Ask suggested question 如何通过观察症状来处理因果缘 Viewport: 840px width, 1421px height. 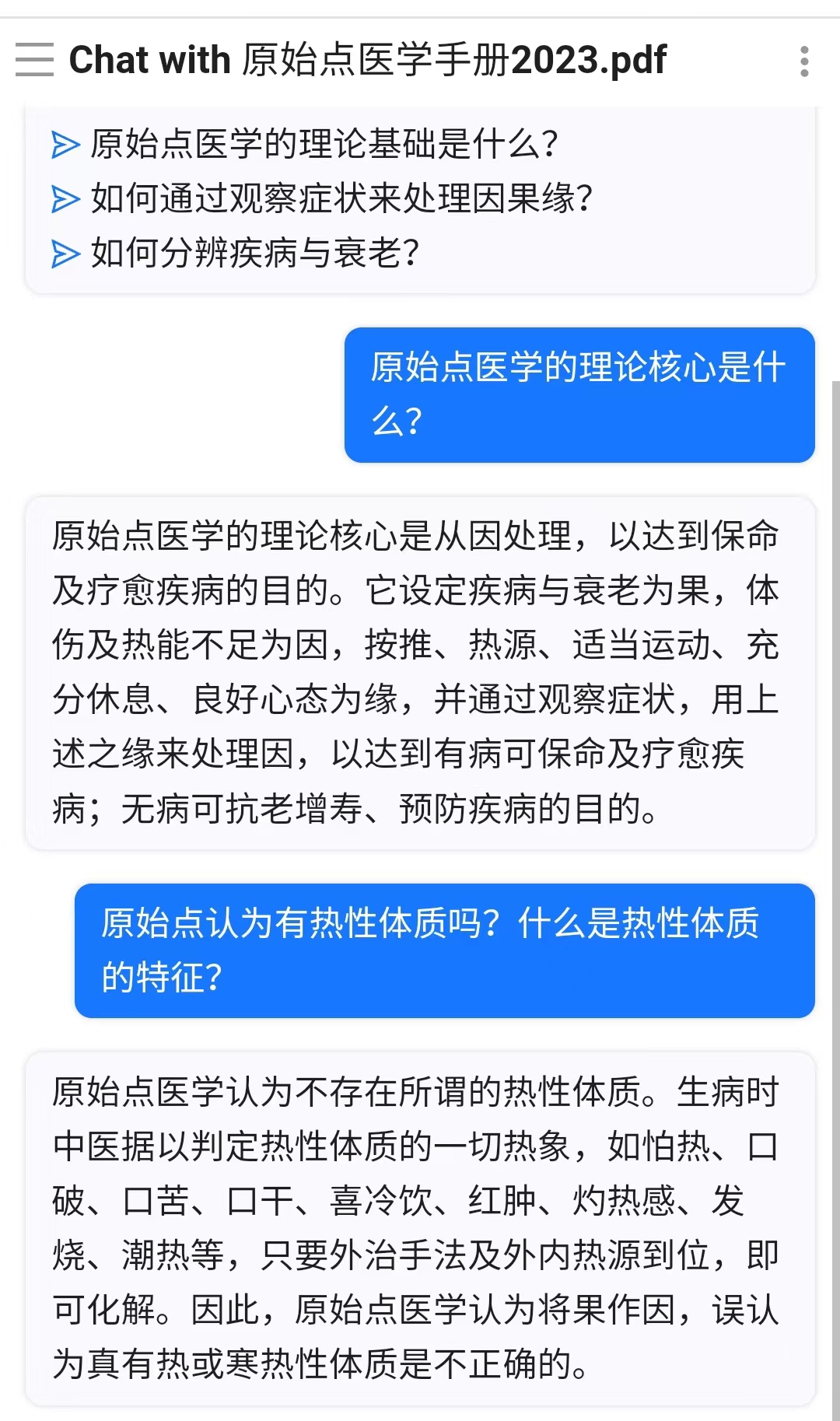point(341,199)
